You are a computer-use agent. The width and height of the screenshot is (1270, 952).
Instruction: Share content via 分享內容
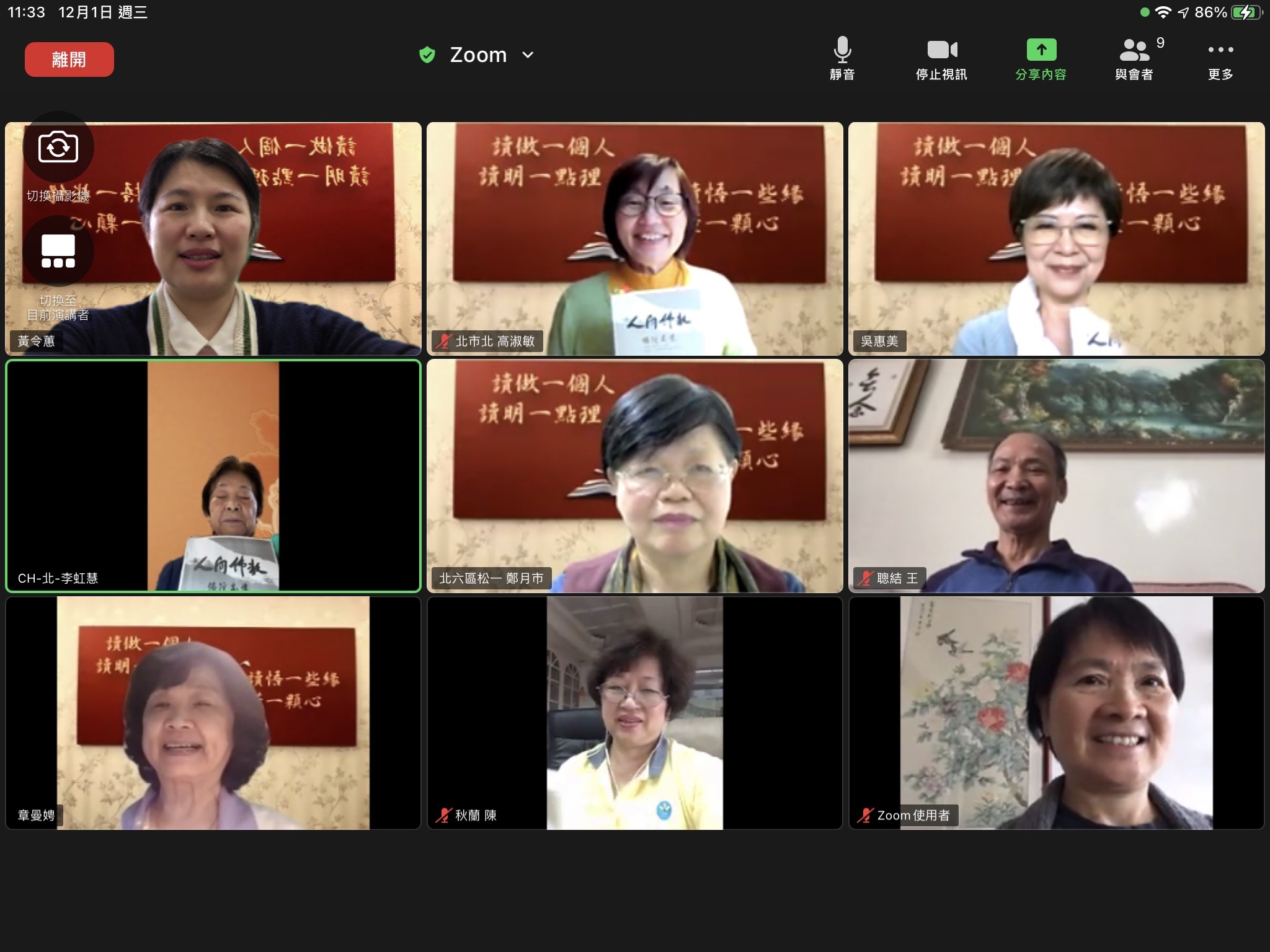(1041, 58)
